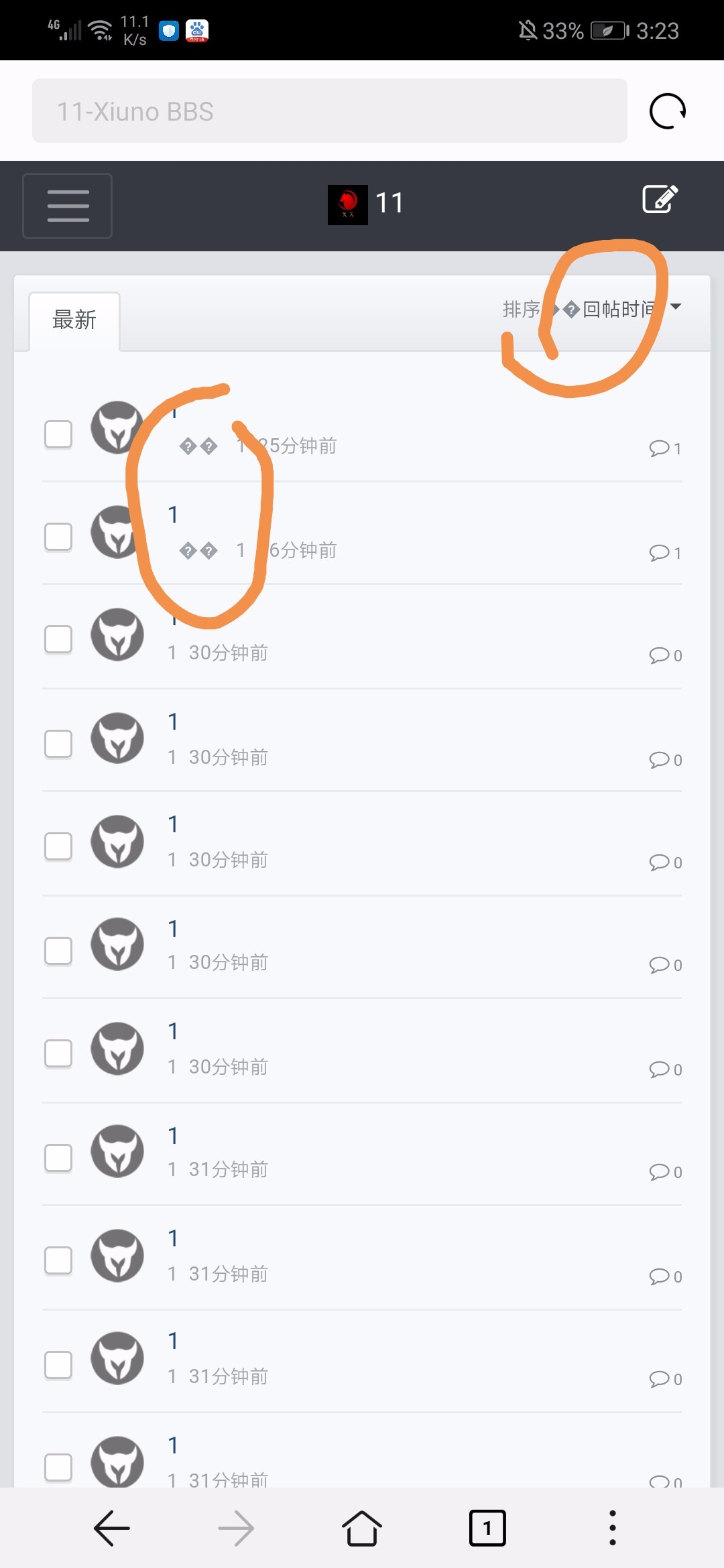
Task: Open the browser three-dot menu
Action: (x=612, y=1528)
